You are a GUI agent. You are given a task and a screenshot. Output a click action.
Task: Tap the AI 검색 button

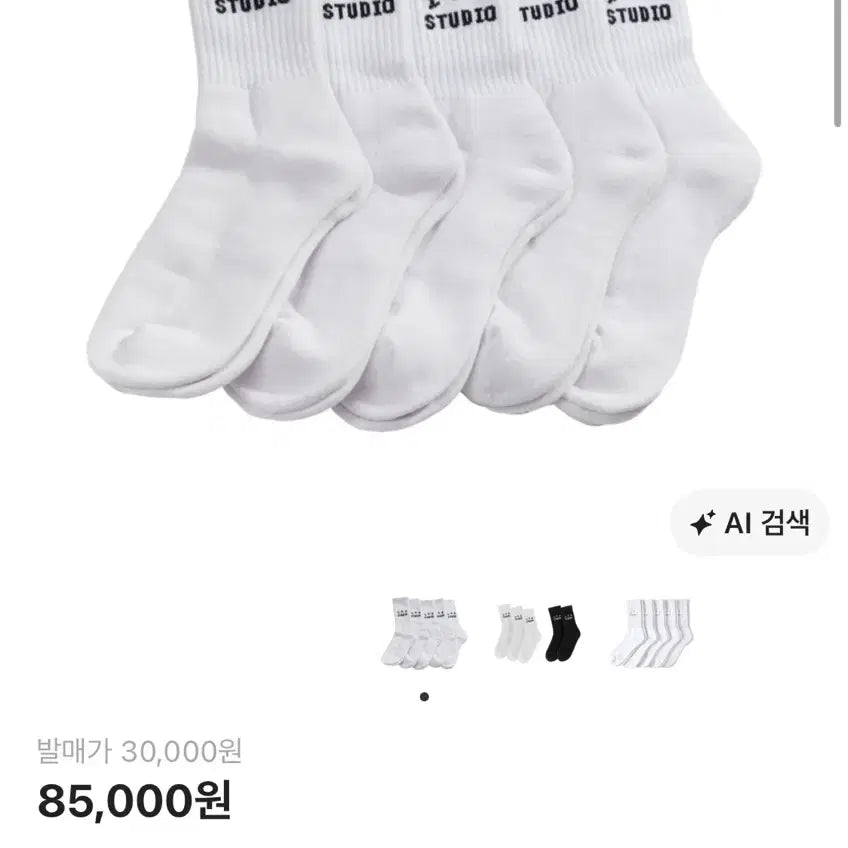click(x=750, y=522)
